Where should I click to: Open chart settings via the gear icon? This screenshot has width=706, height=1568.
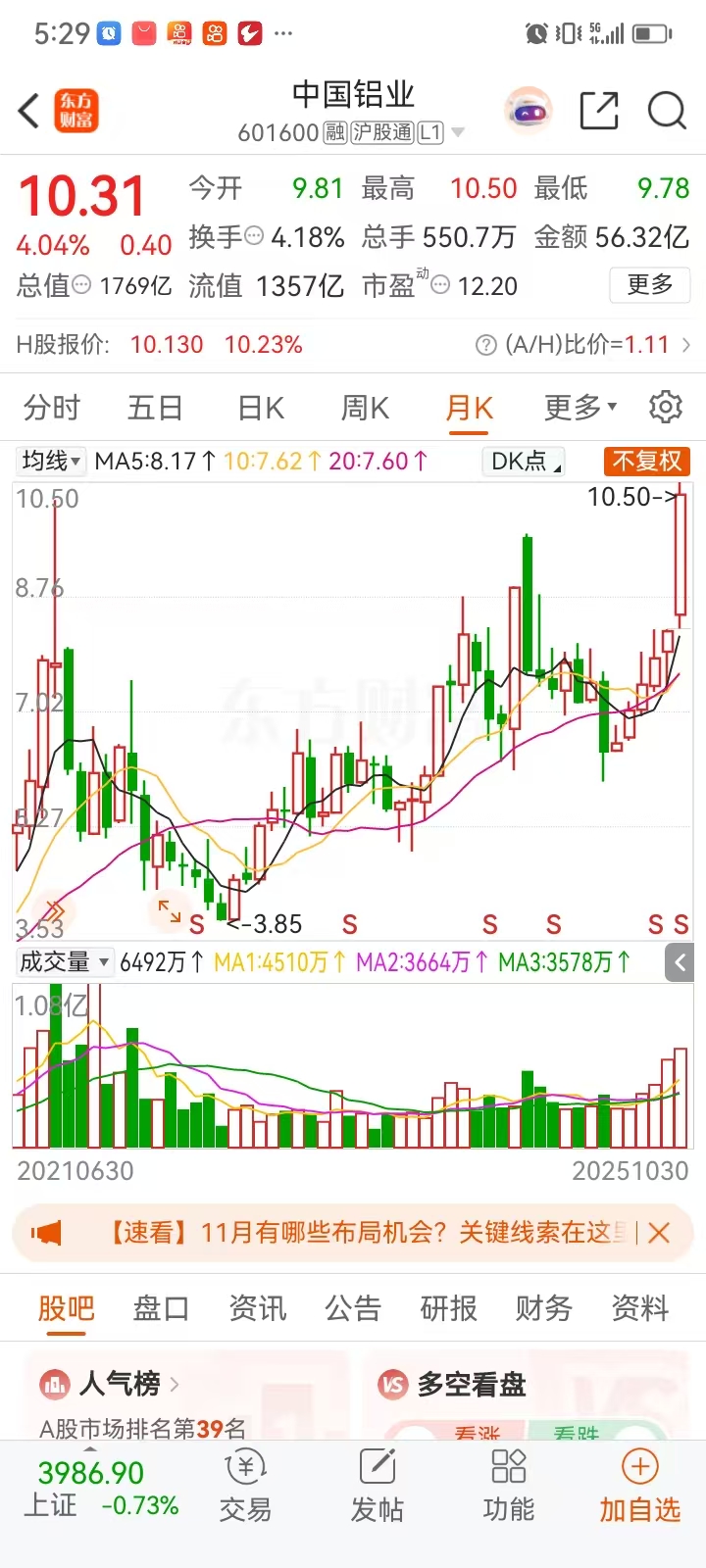[x=666, y=407]
